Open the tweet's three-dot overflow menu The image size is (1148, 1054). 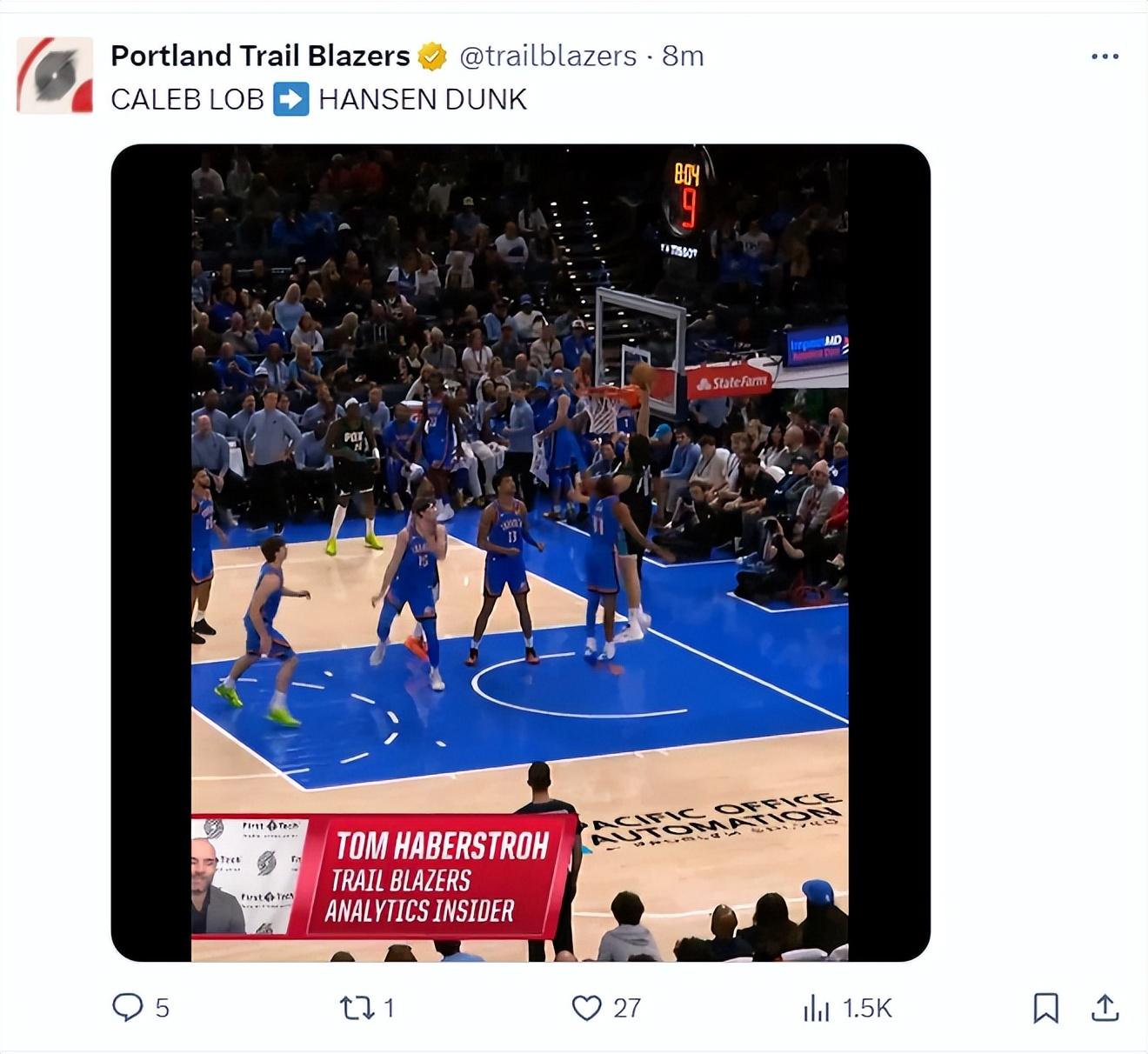(1105, 57)
